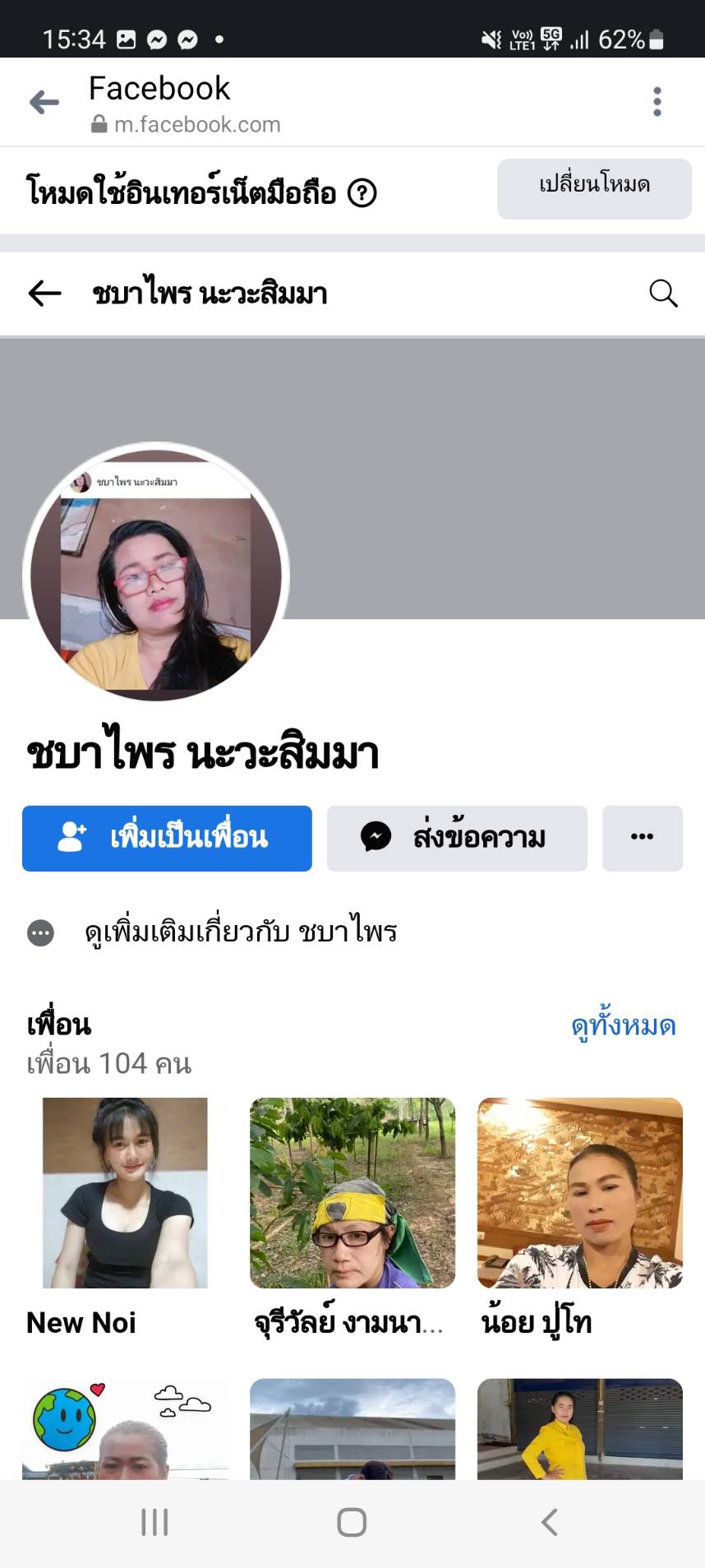Open the help icon beside โหมดใช้อินเทอร์เน็ตมือถือ

(362, 193)
